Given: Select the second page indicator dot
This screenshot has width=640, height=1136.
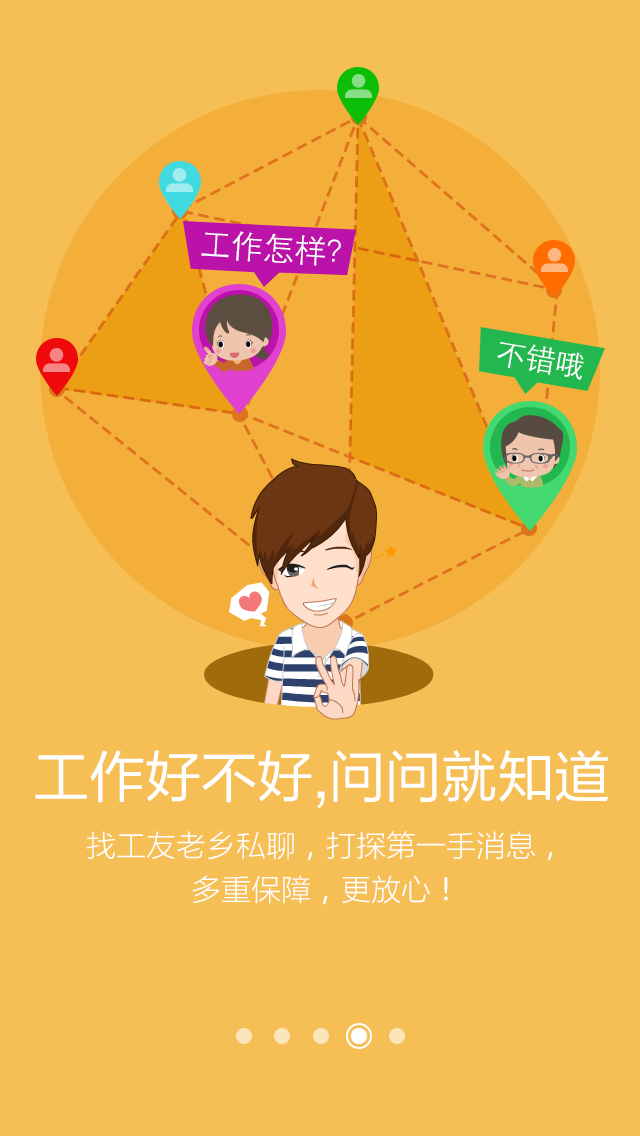Looking at the screenshot, I should [282, 1036].
